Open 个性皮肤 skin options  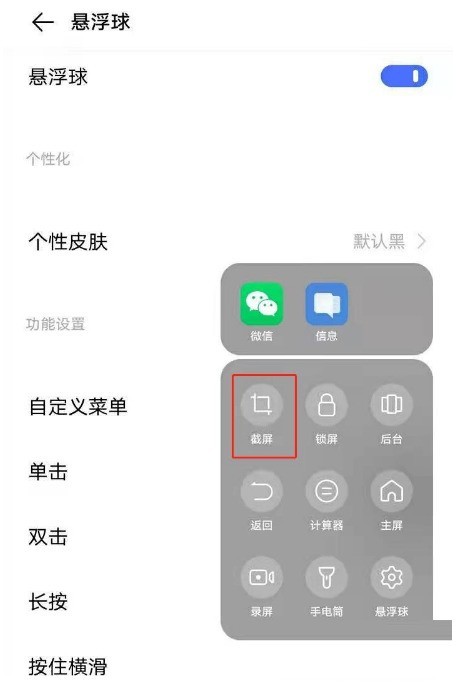click(230, 242)
